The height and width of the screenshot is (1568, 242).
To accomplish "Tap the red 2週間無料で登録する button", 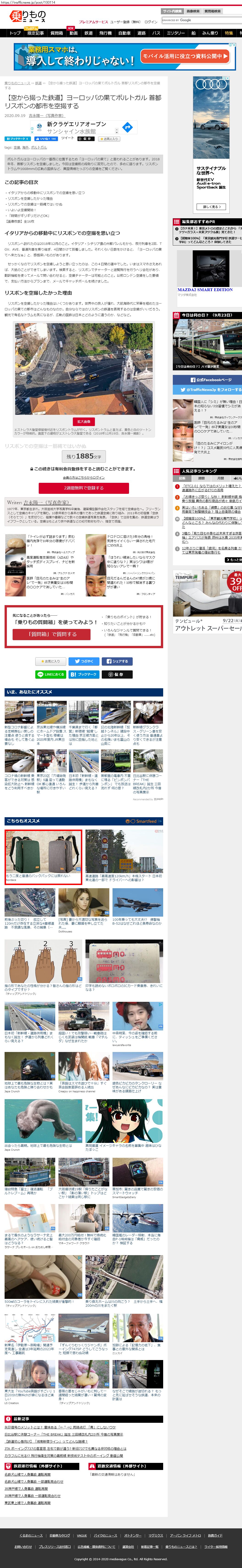I will (83, 488).
